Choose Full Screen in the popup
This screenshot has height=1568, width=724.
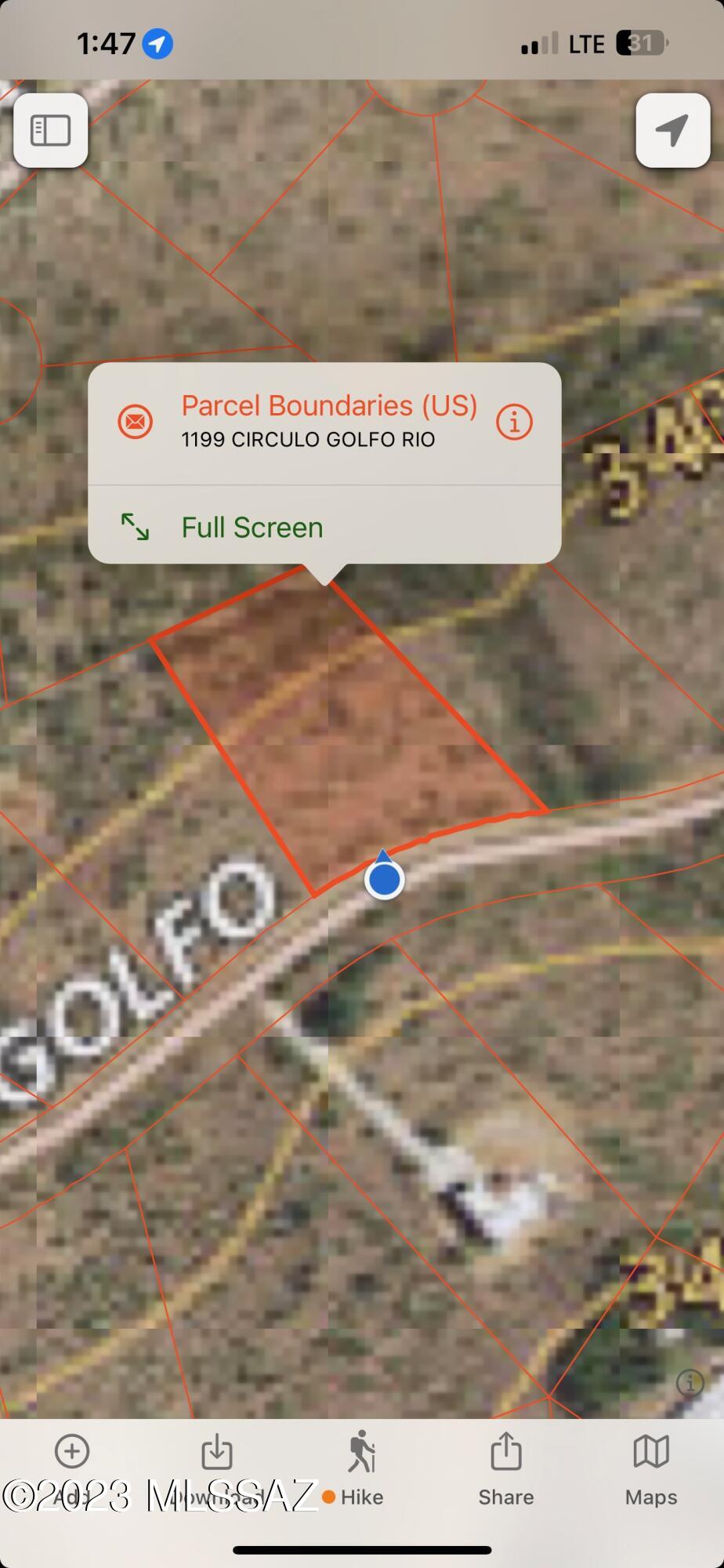[x=324, y=526]
